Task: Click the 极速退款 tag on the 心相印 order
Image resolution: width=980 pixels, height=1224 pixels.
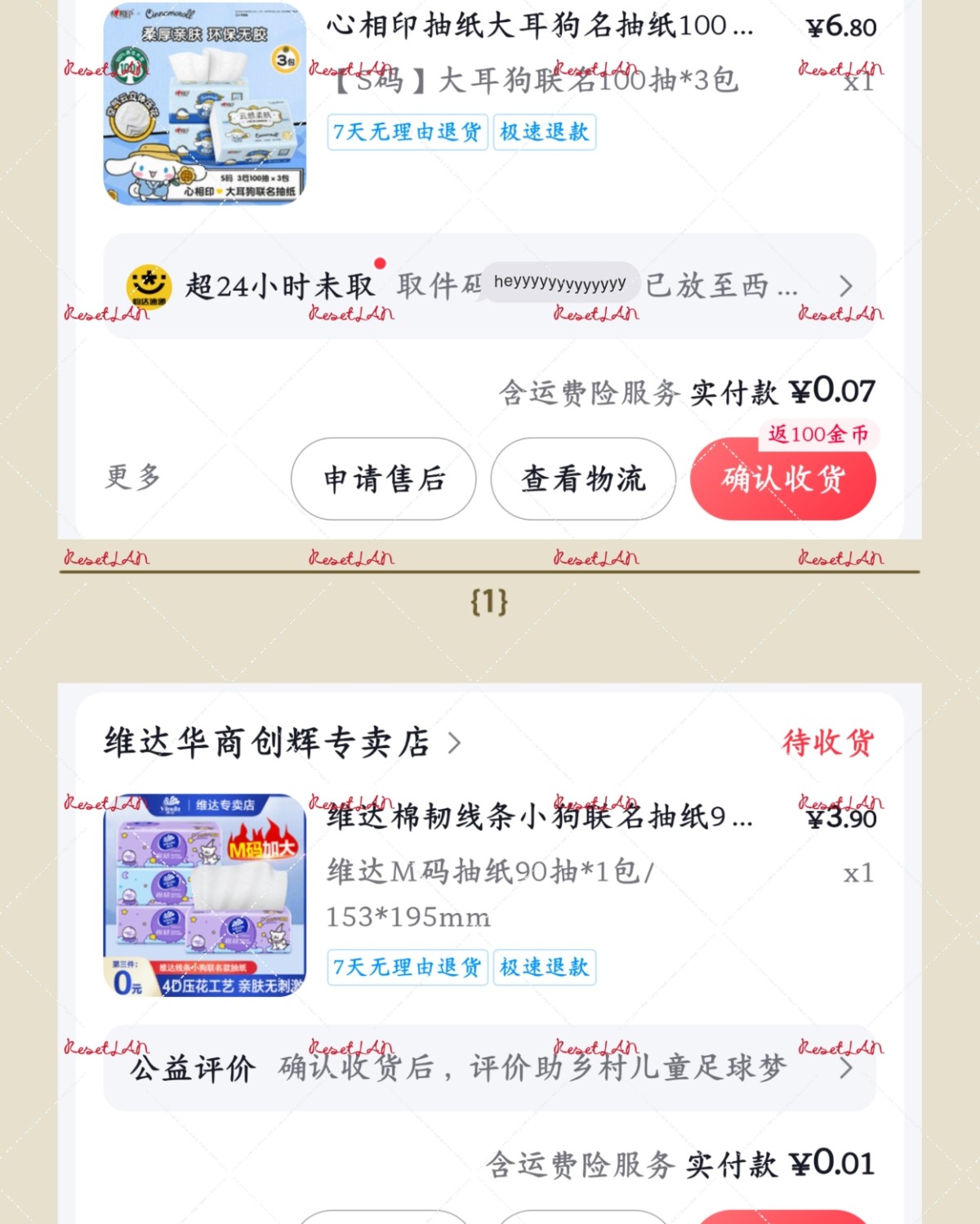Action: click(545, 131)
